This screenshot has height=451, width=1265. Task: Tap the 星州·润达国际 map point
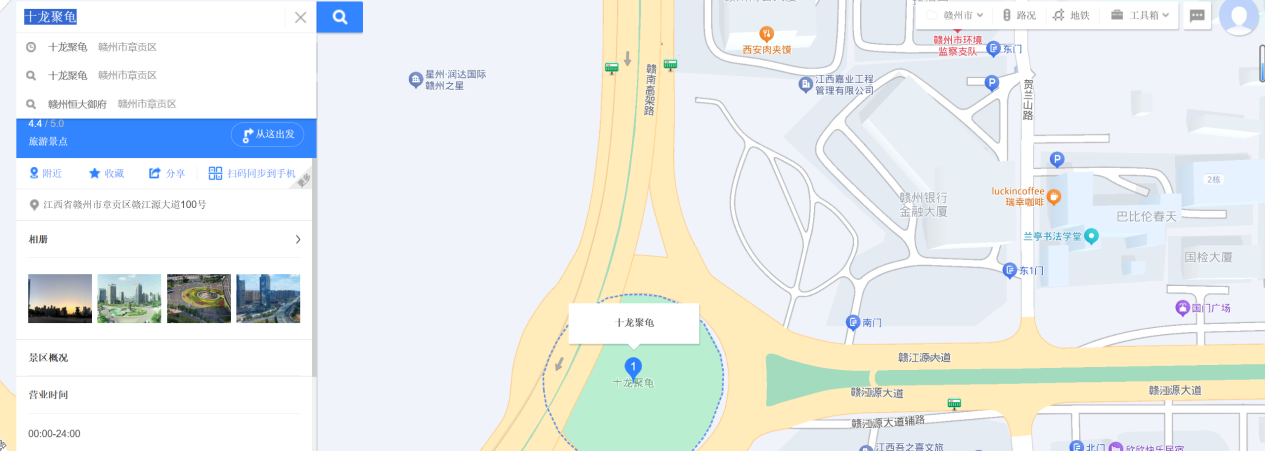(416, 80)
